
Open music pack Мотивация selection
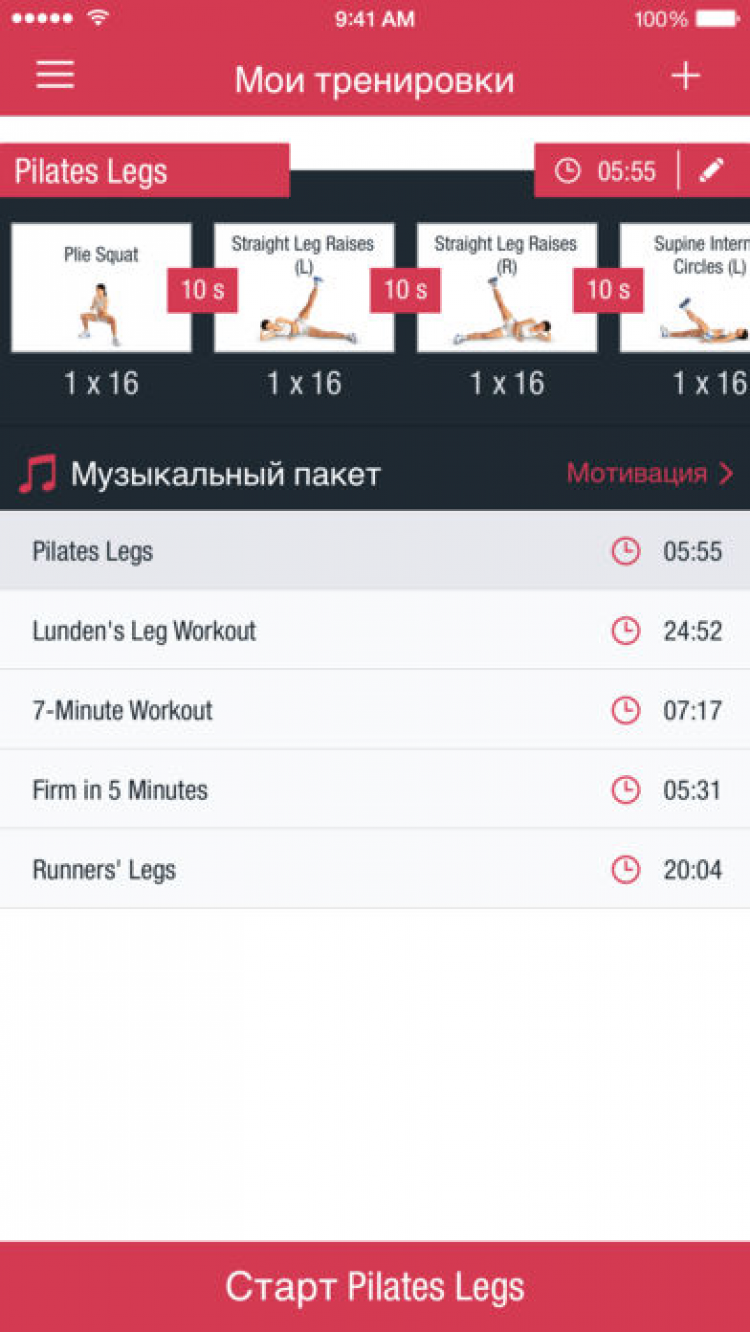pyautogui.click(x=649, y=473)
